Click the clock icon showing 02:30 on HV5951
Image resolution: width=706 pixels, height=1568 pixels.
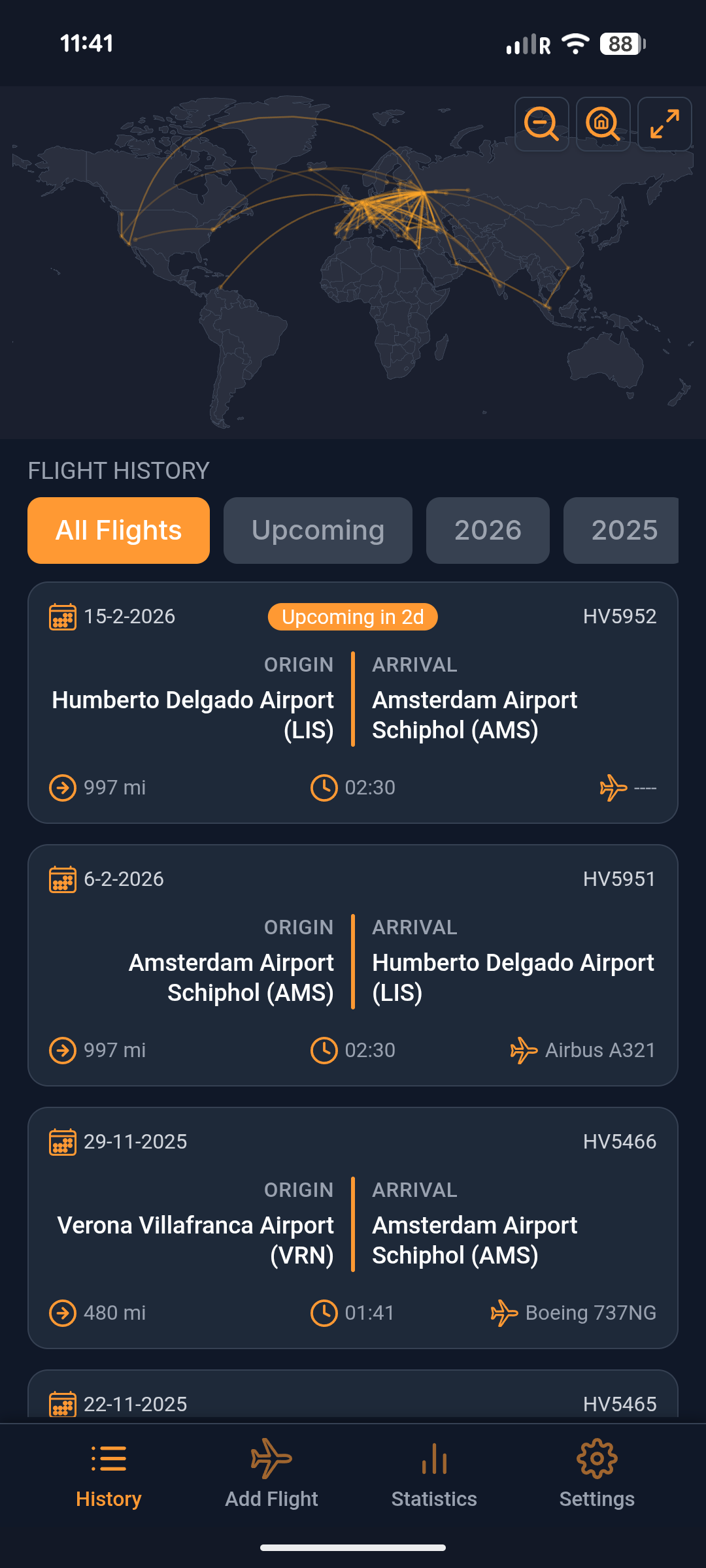click(324, 1050)
